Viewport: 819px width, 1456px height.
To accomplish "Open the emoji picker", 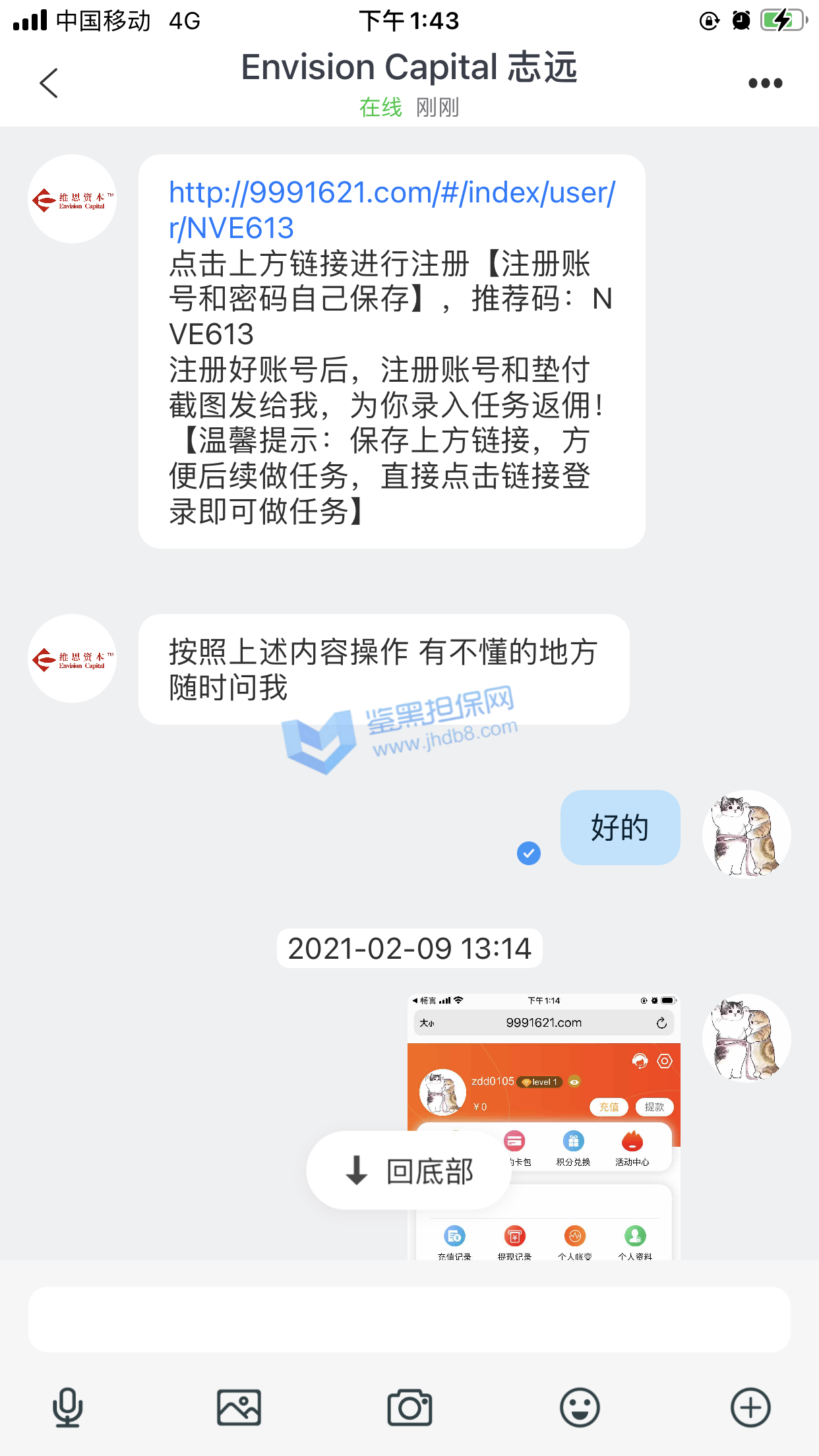I will (580, 1407).
